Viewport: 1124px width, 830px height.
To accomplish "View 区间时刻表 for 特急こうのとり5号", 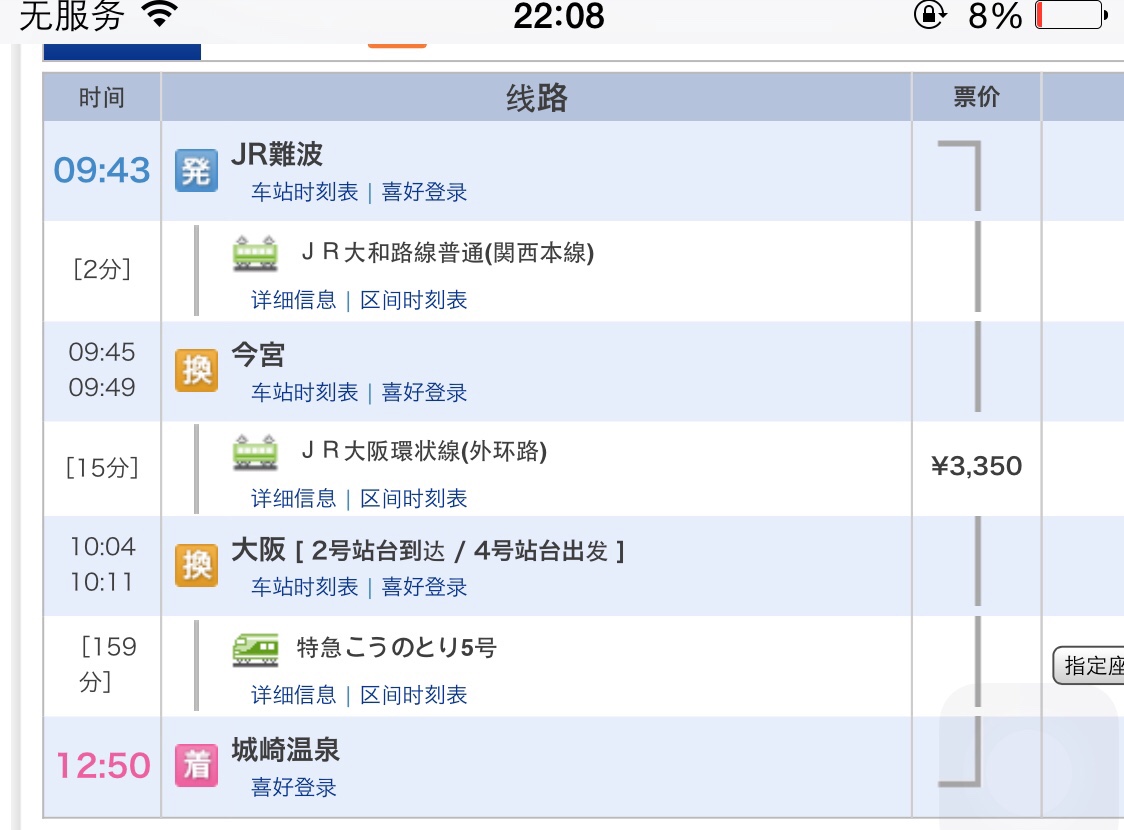I will pos(413,695).
